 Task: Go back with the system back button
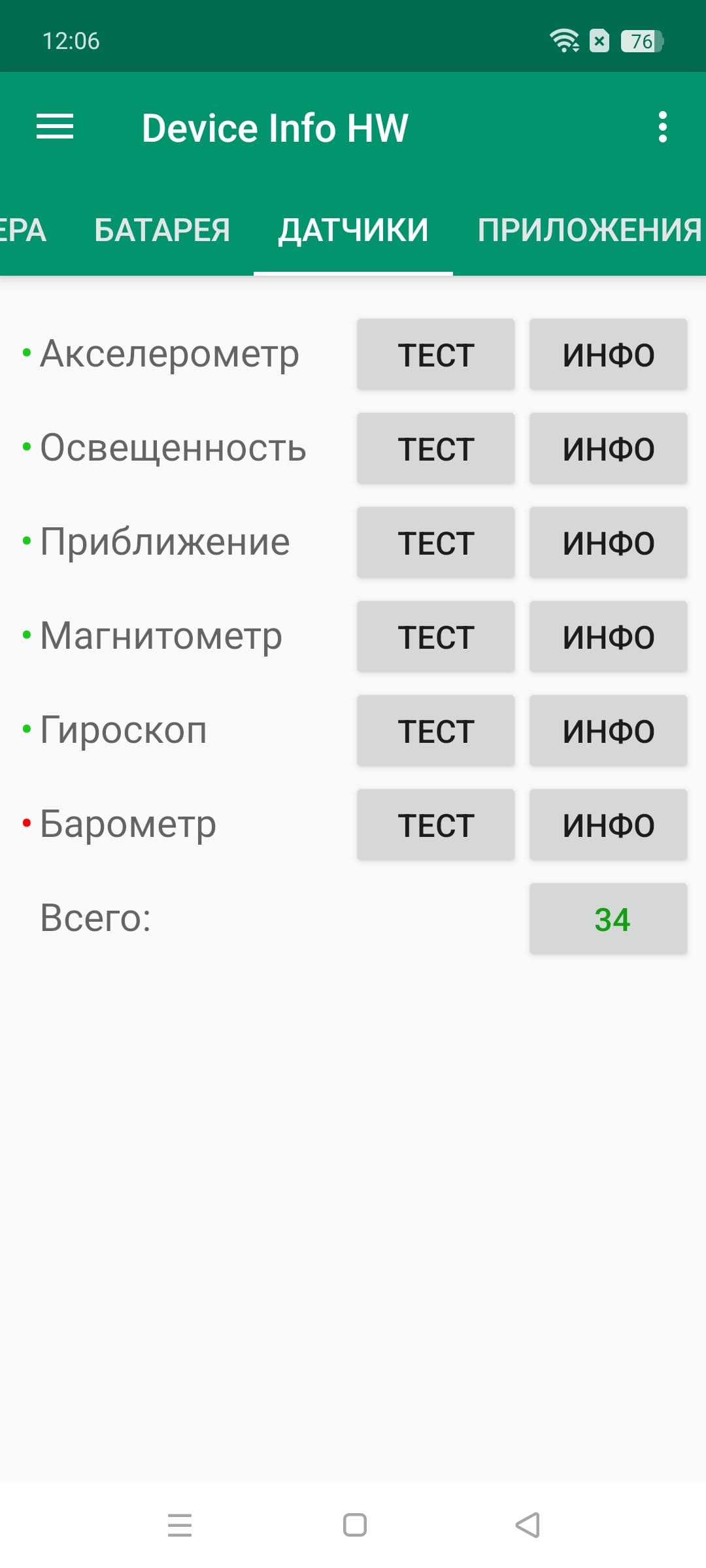(528, 1526)
